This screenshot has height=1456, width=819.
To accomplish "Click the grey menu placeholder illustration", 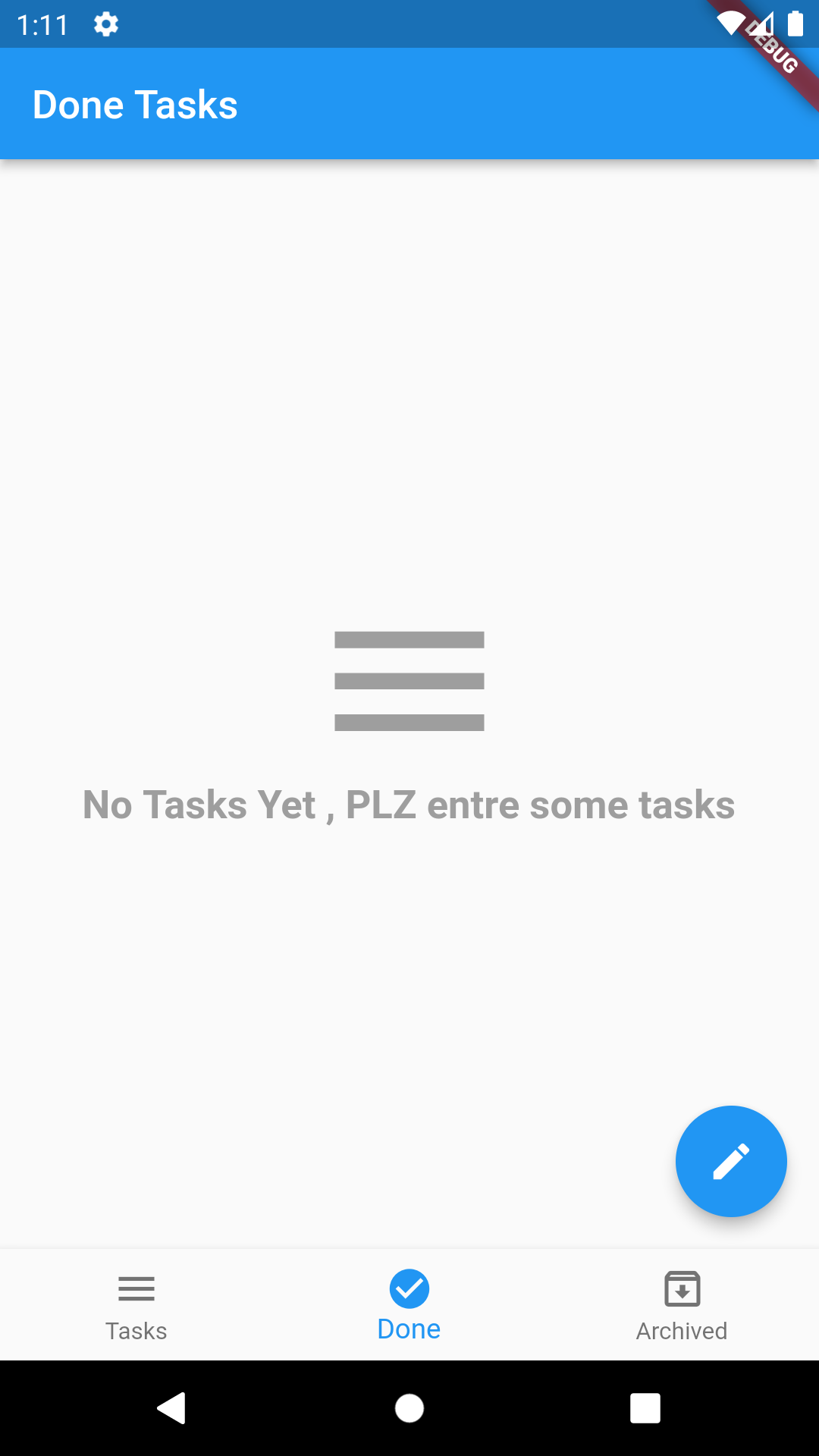I will click(409, 681).
